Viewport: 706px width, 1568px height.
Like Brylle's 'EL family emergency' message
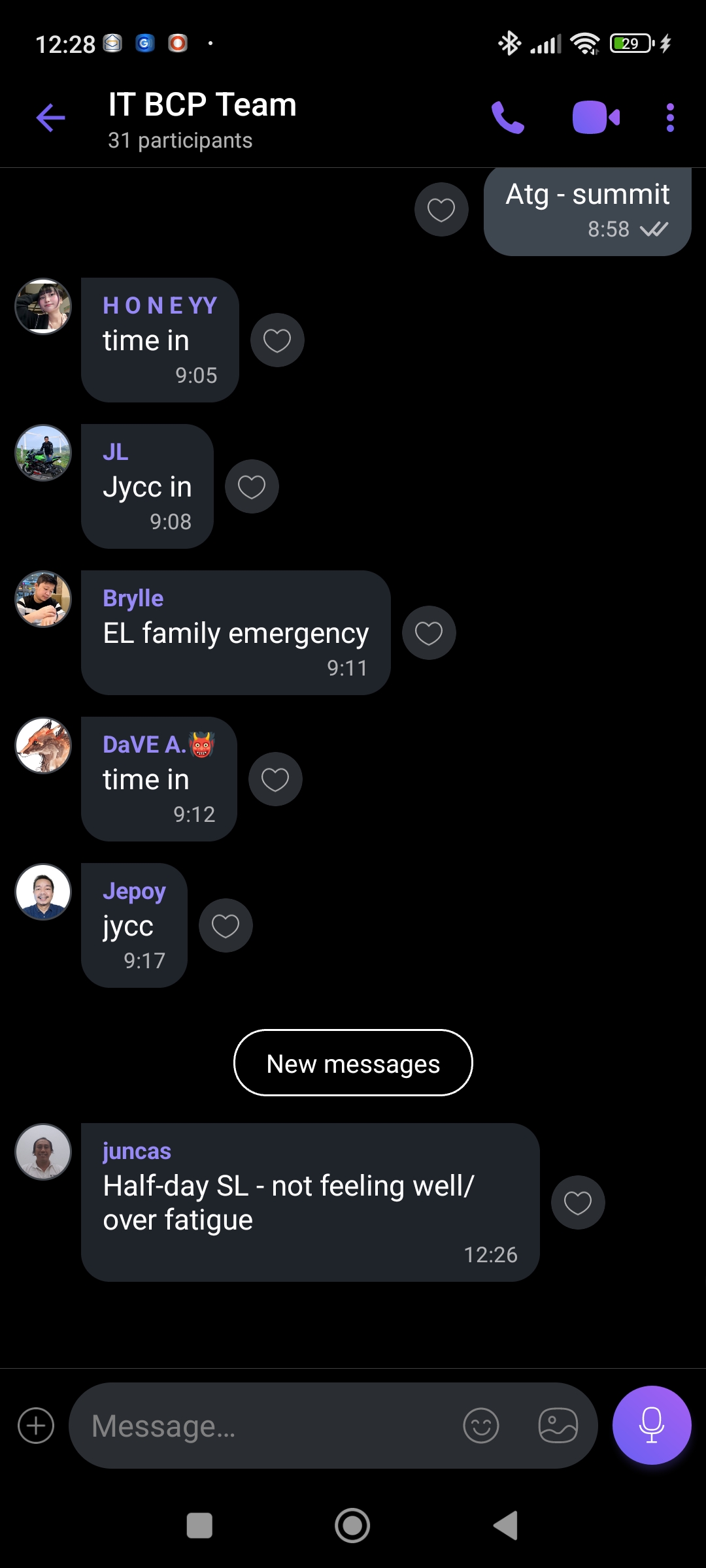click(429, 633)
